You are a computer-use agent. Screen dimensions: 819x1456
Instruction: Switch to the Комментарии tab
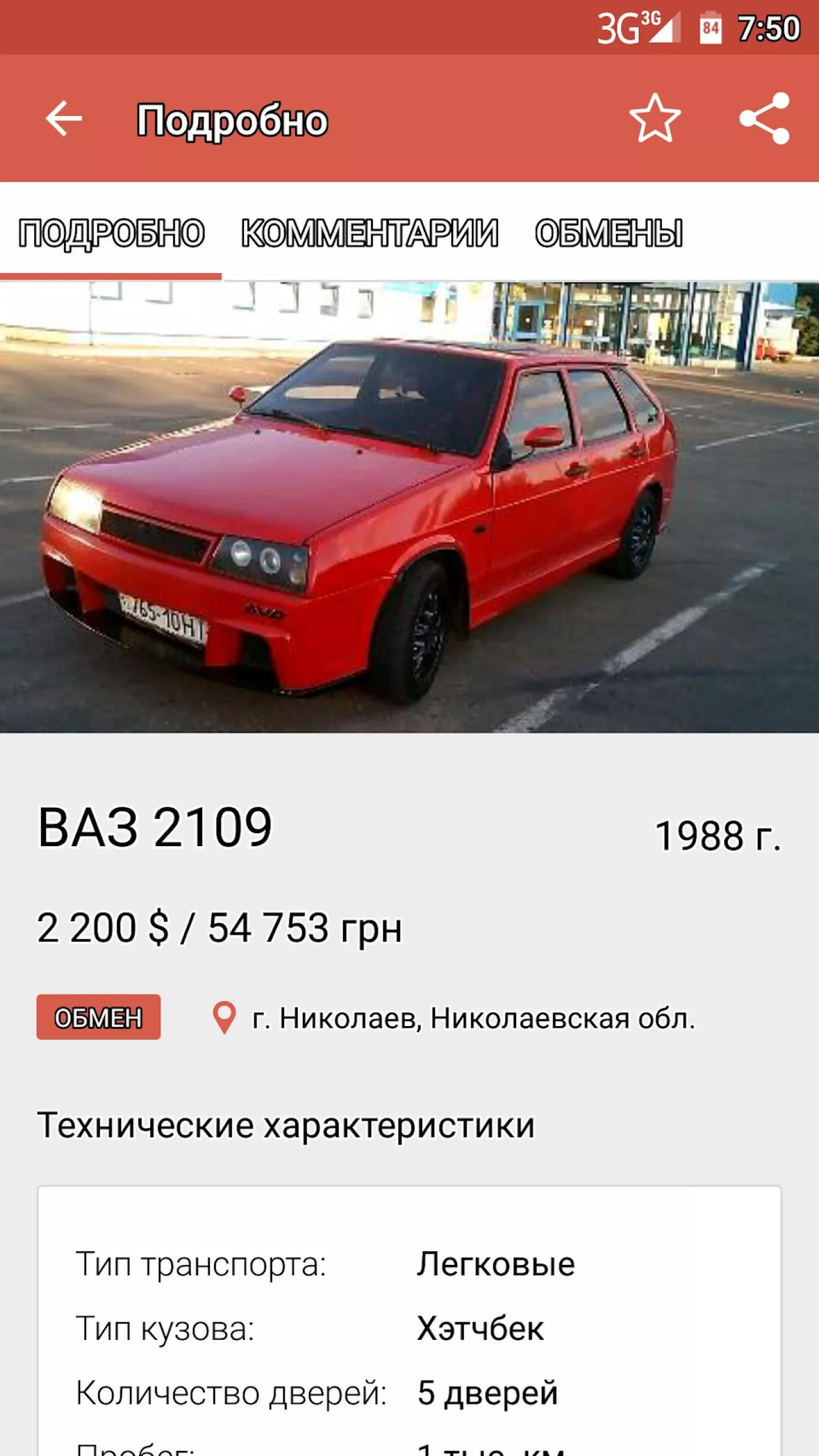[369, 233]
